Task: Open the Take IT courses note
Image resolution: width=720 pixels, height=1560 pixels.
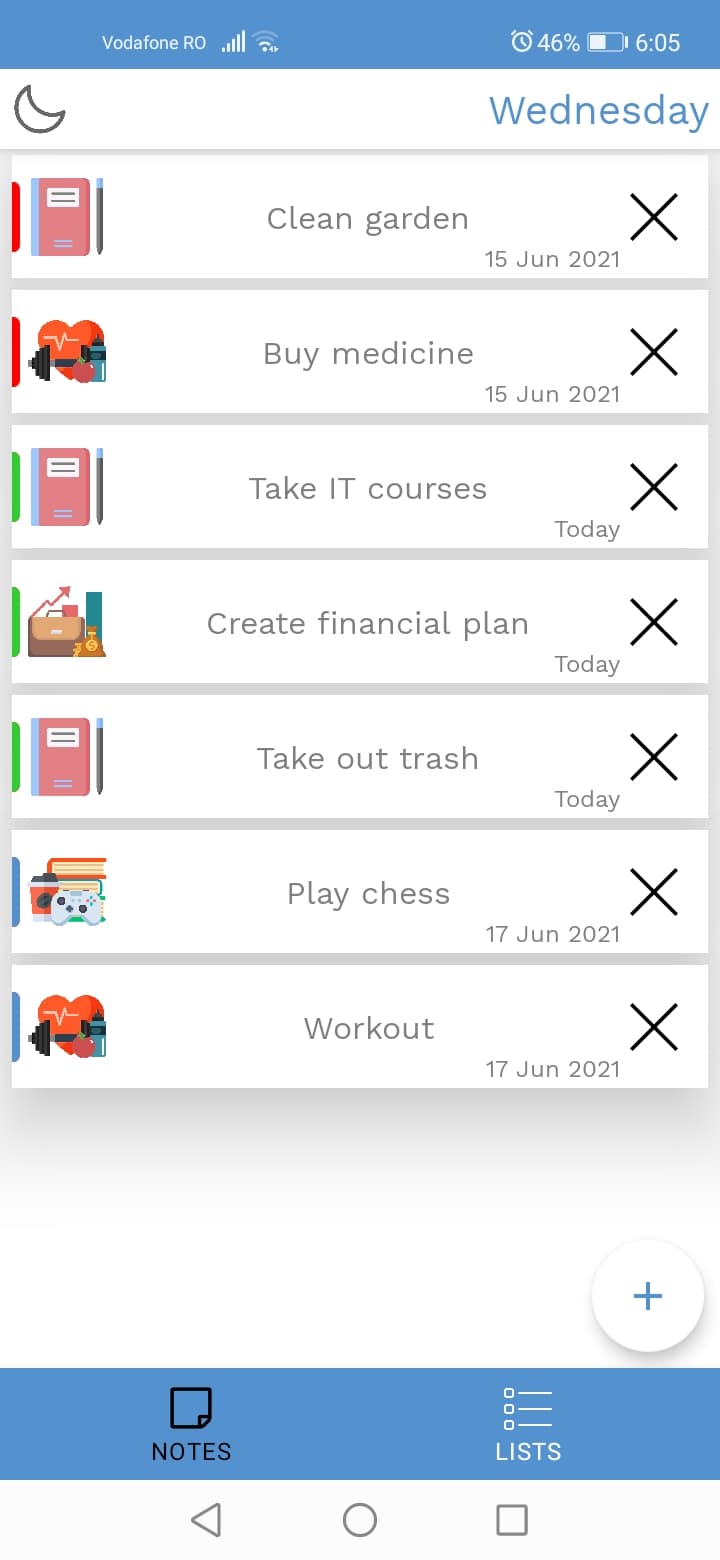Action: (367, 488)
